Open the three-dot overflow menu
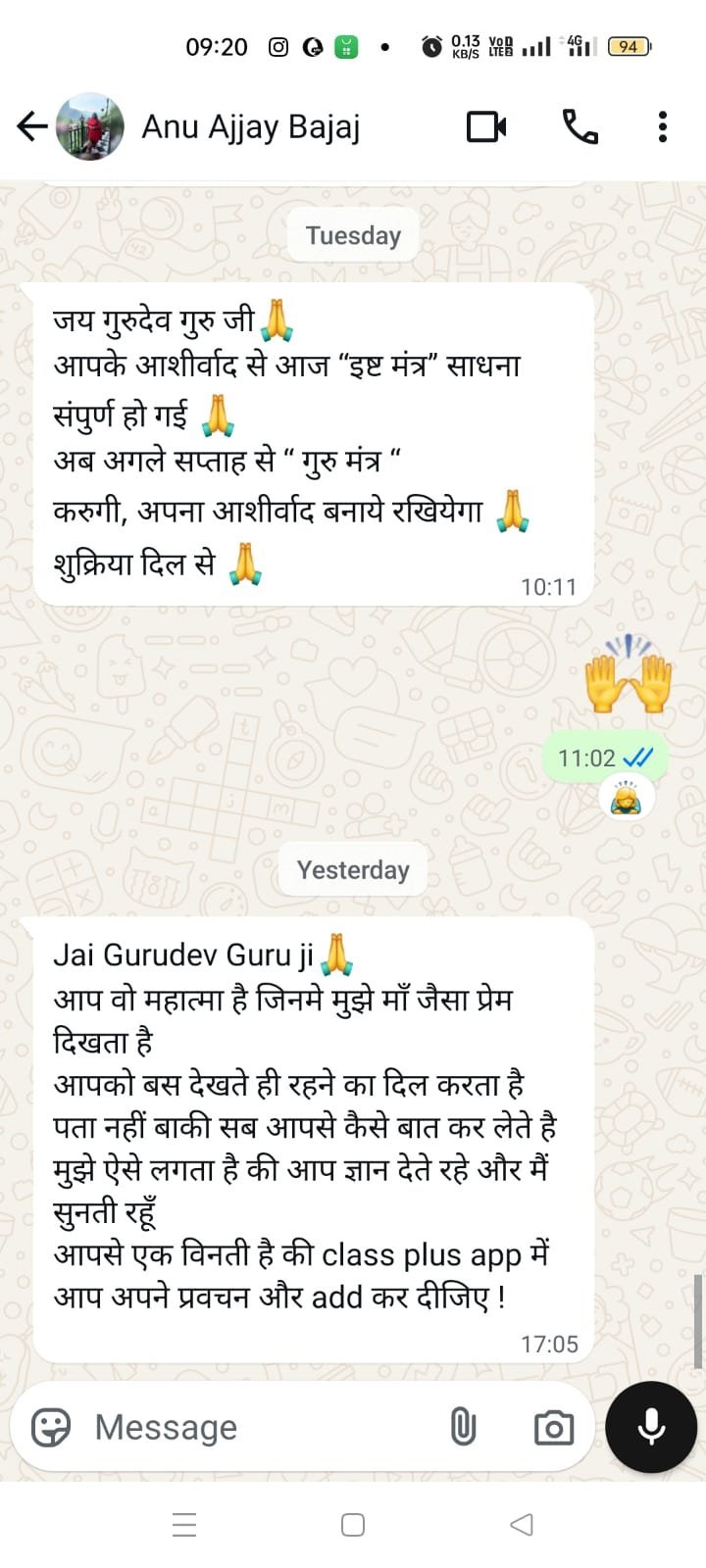706x1568 pixels. tap(663, 125)
